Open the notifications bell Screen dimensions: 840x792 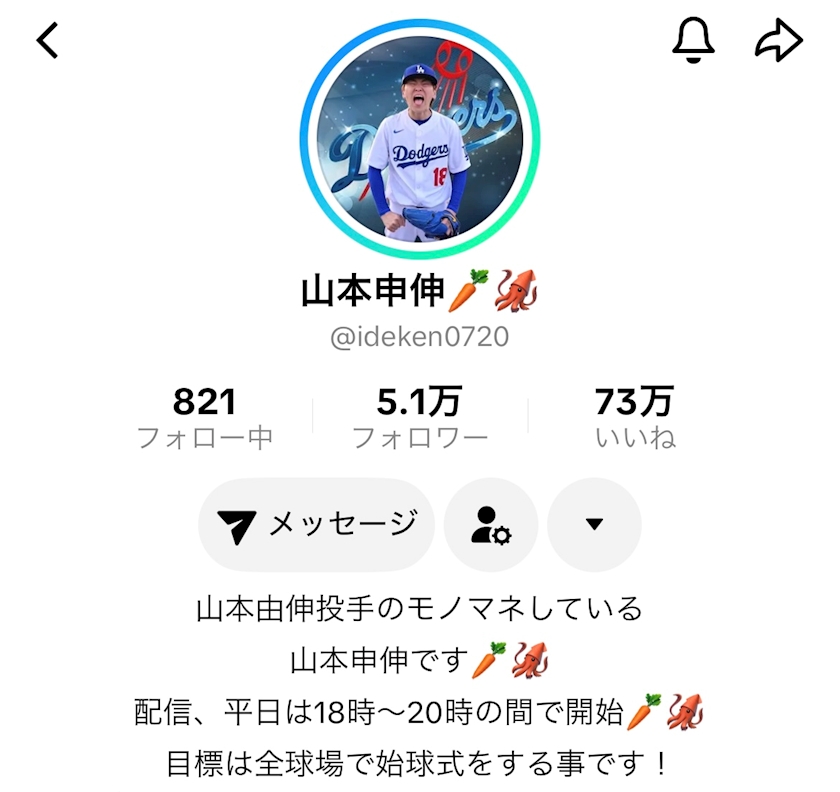point(693,40)
